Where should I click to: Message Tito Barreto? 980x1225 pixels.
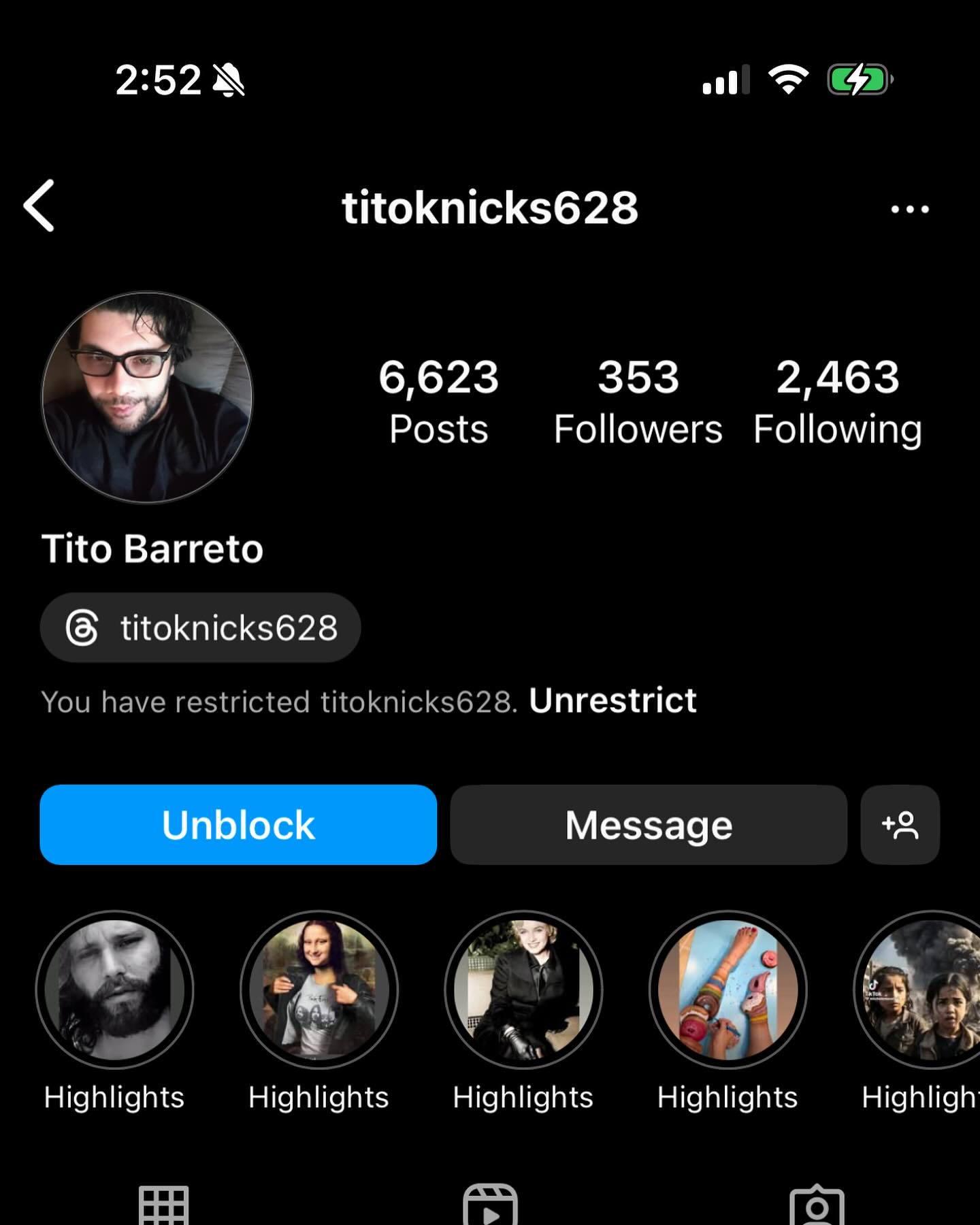[648, 825]
